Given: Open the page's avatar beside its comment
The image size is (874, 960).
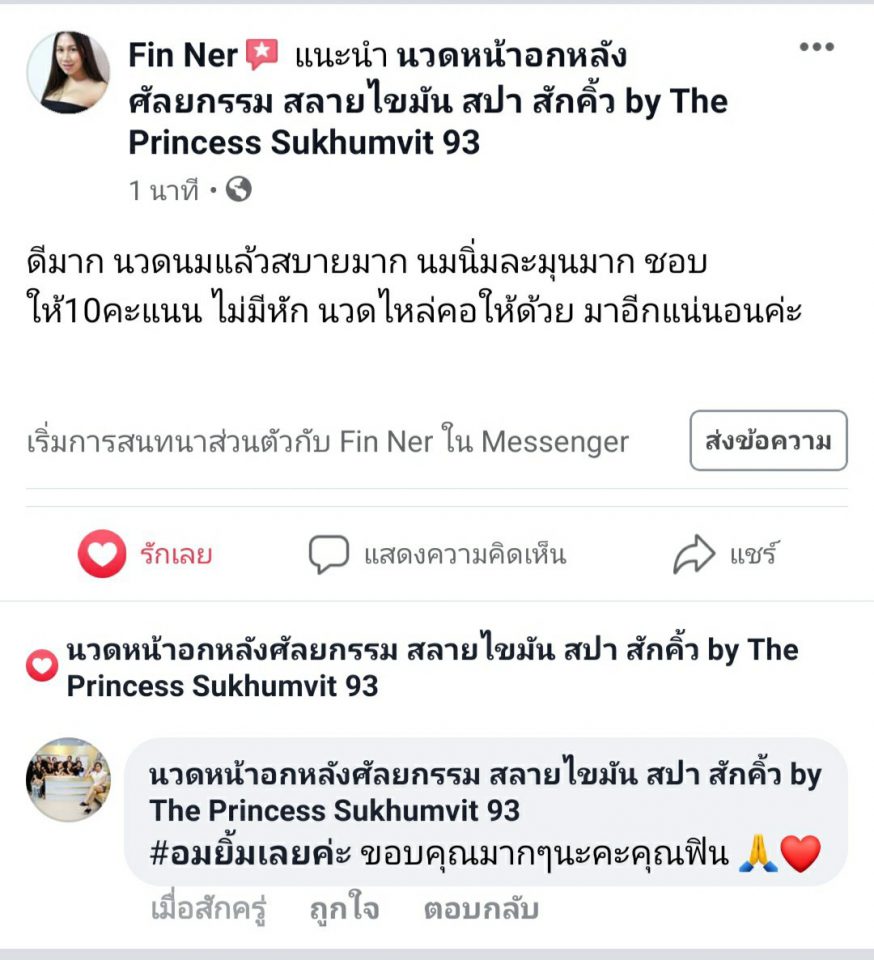Looking at the screenshot, I should (x=68, y=780).
